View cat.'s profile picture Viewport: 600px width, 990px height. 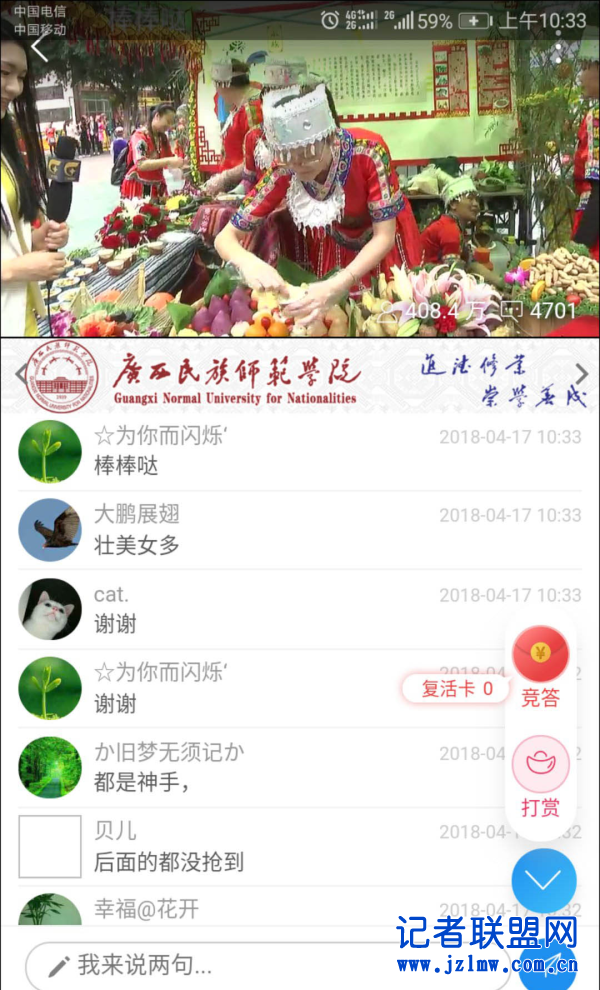point(50,610)
